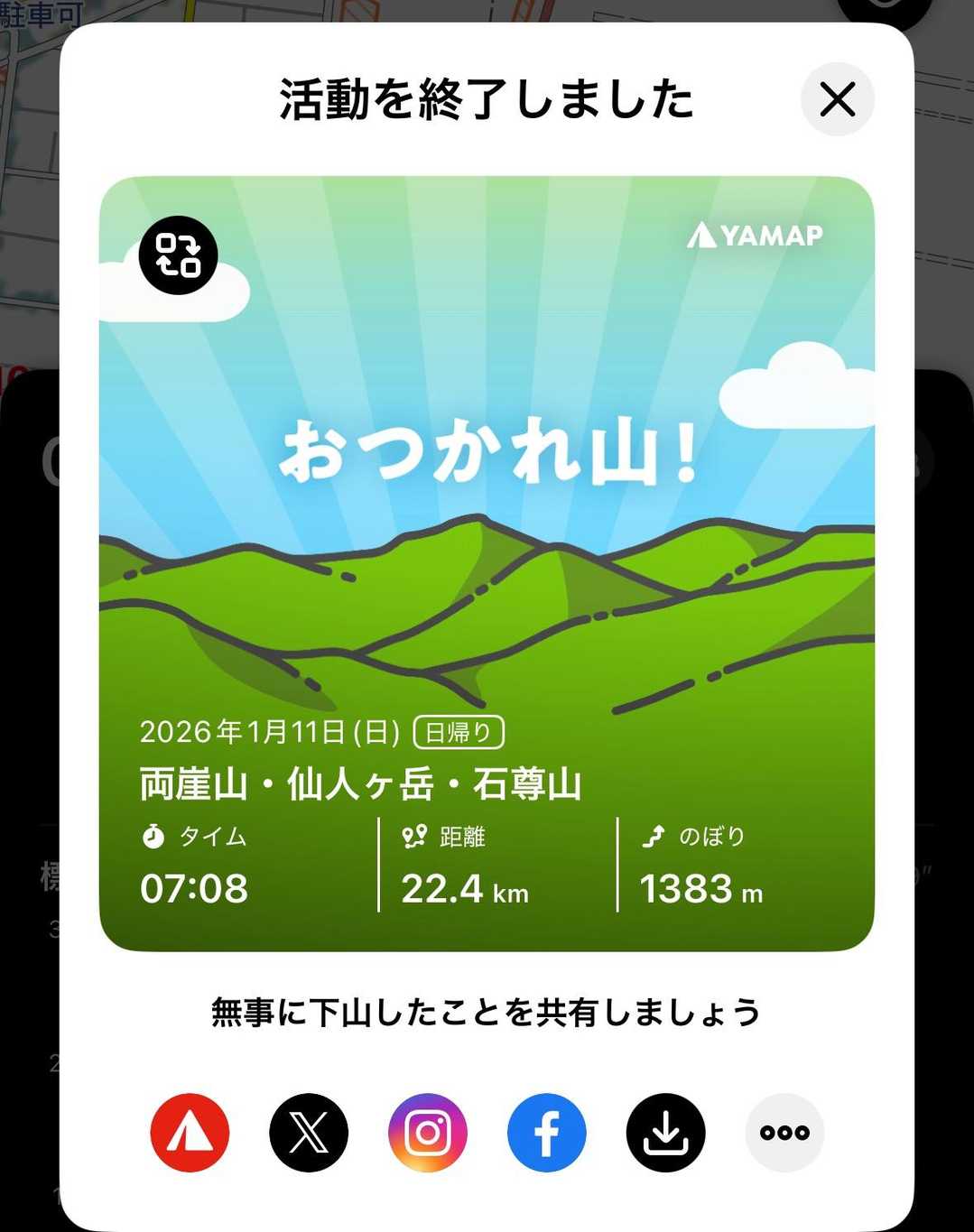
Task: Share the activity on Facebook
Action: (547, 1132)
